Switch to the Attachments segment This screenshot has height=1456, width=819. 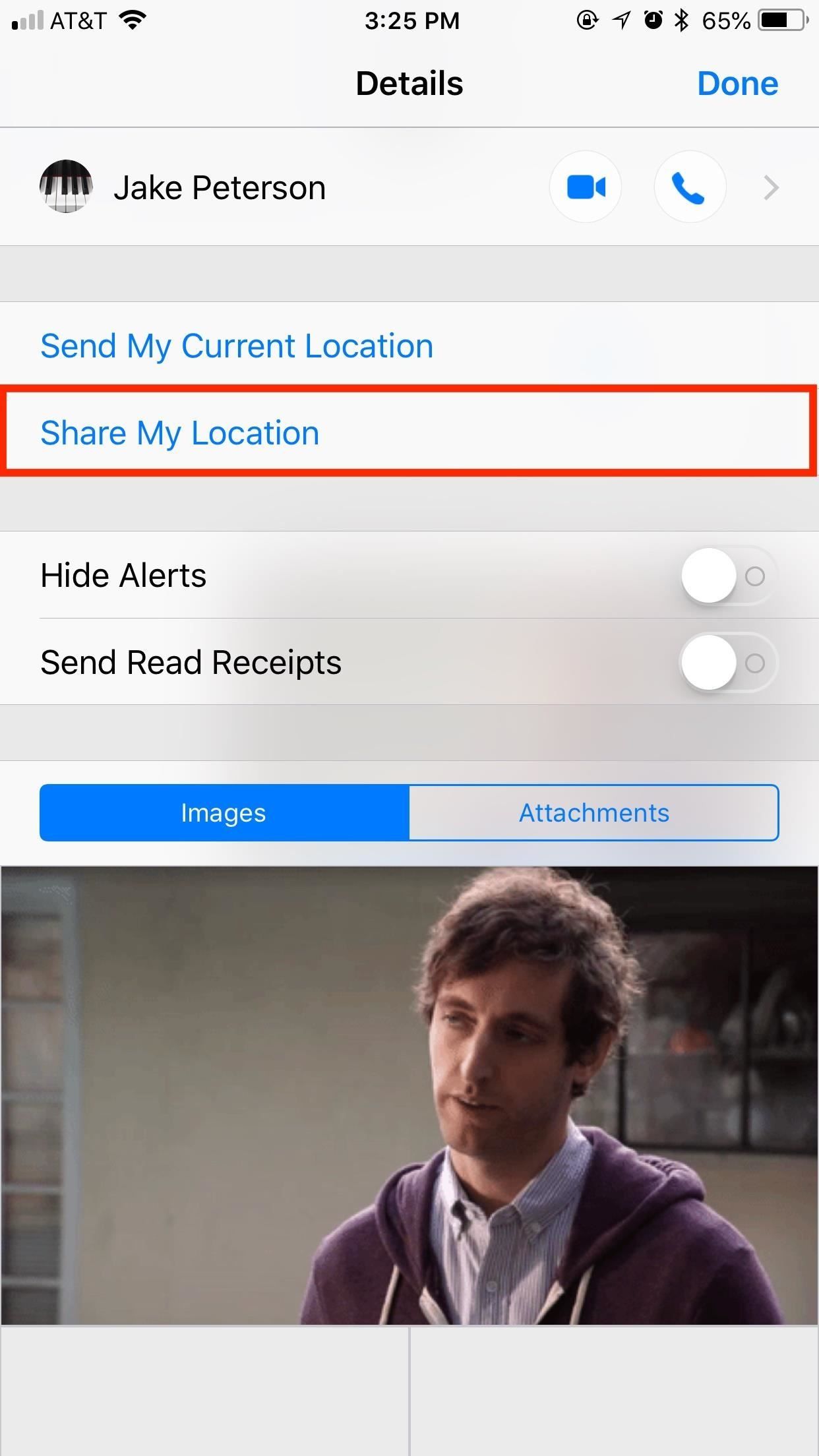click(x=593, y=813)
